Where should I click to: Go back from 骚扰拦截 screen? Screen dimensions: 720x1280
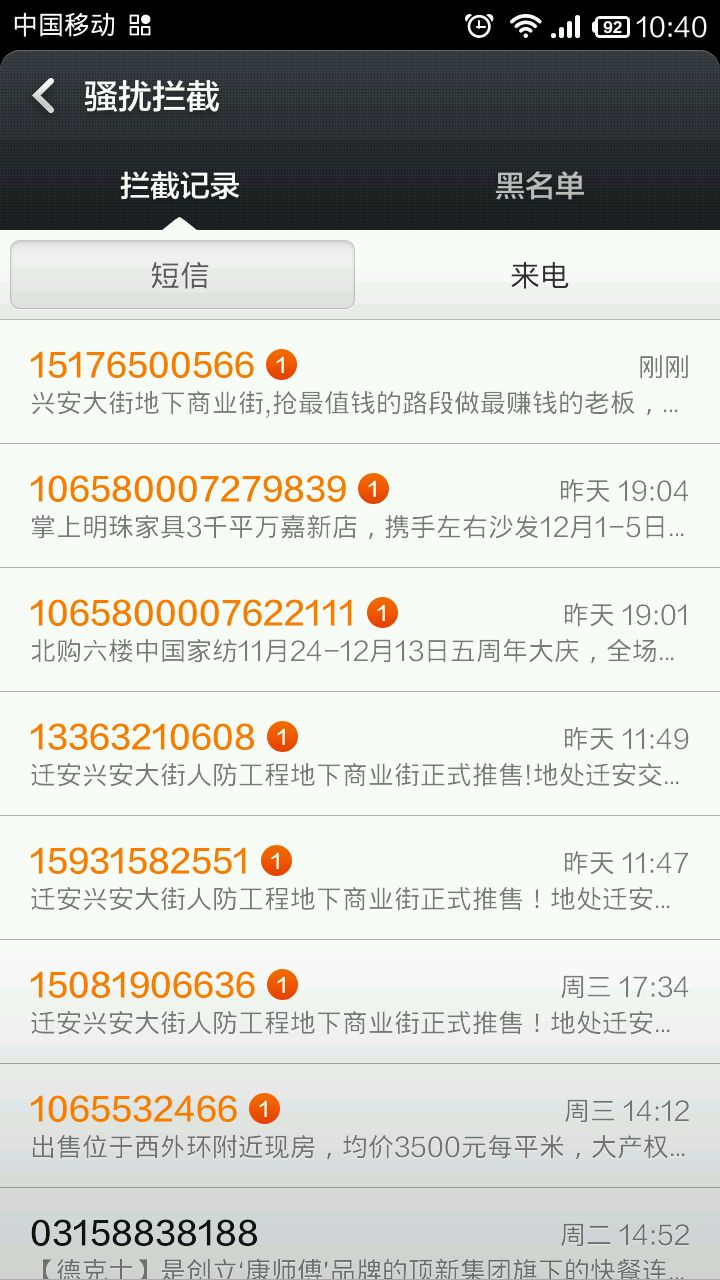[44, 97]
